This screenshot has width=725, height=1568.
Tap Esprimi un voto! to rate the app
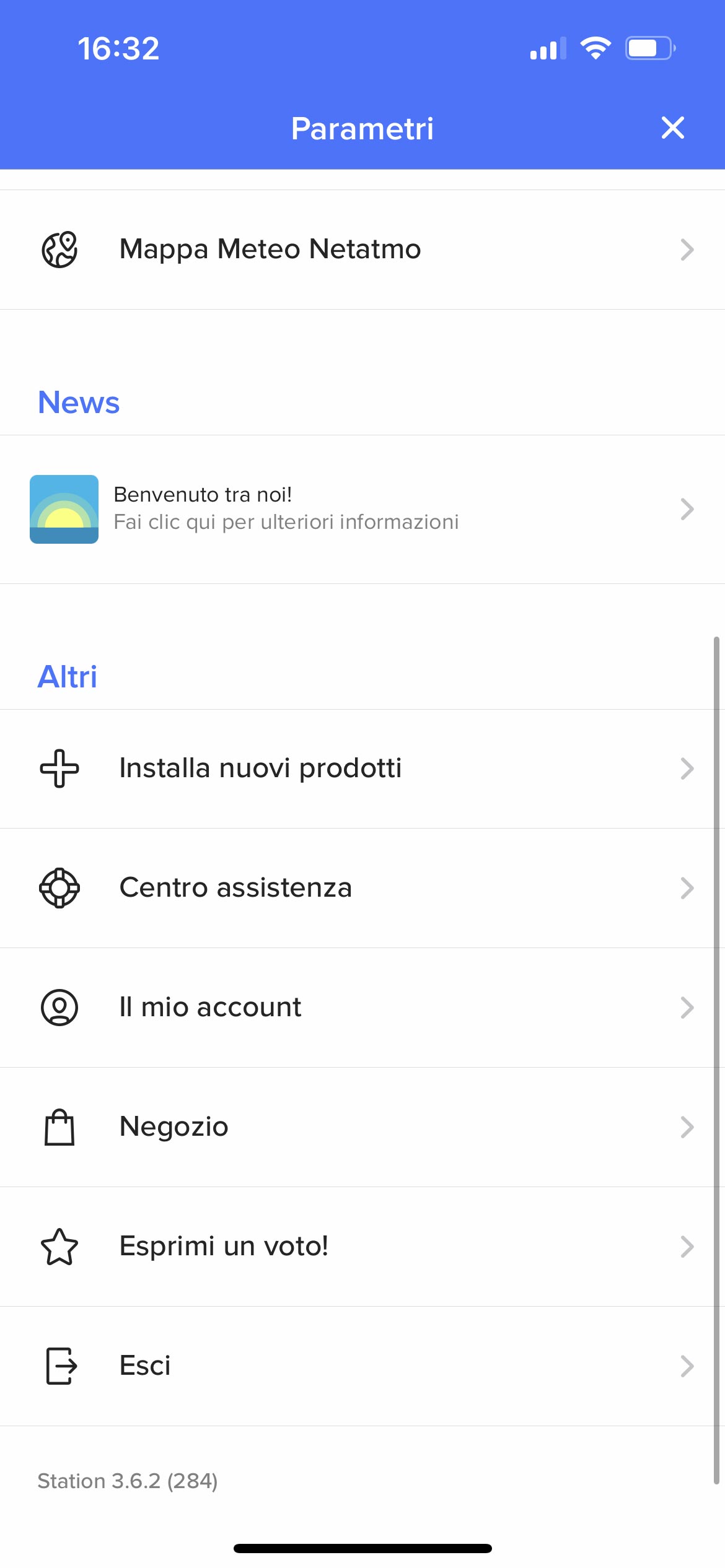362,1247
